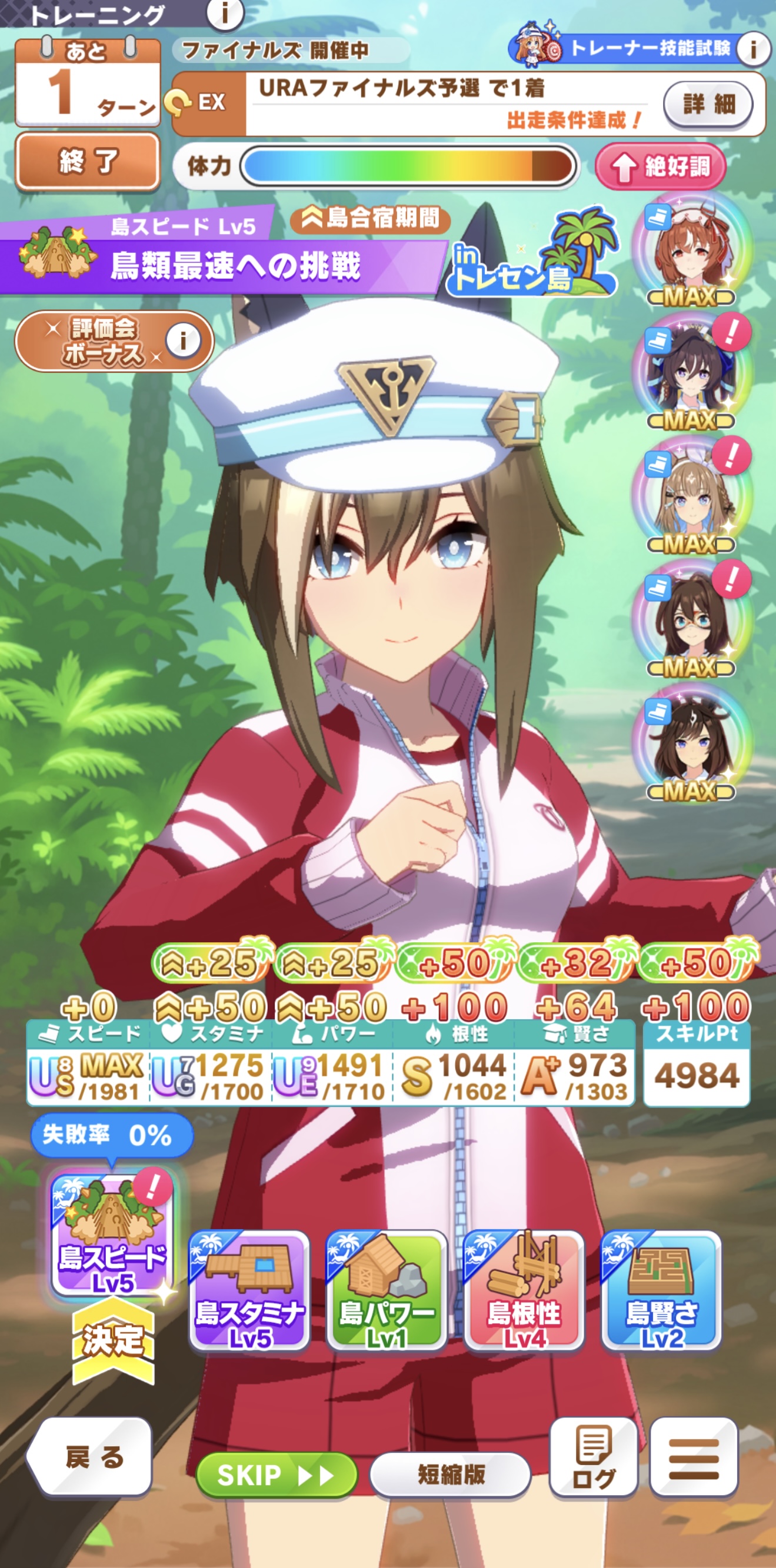Select 島パワー Lv1 training
The height and width of the screenshot is (1568, 776).
(x=387, y=1289)
